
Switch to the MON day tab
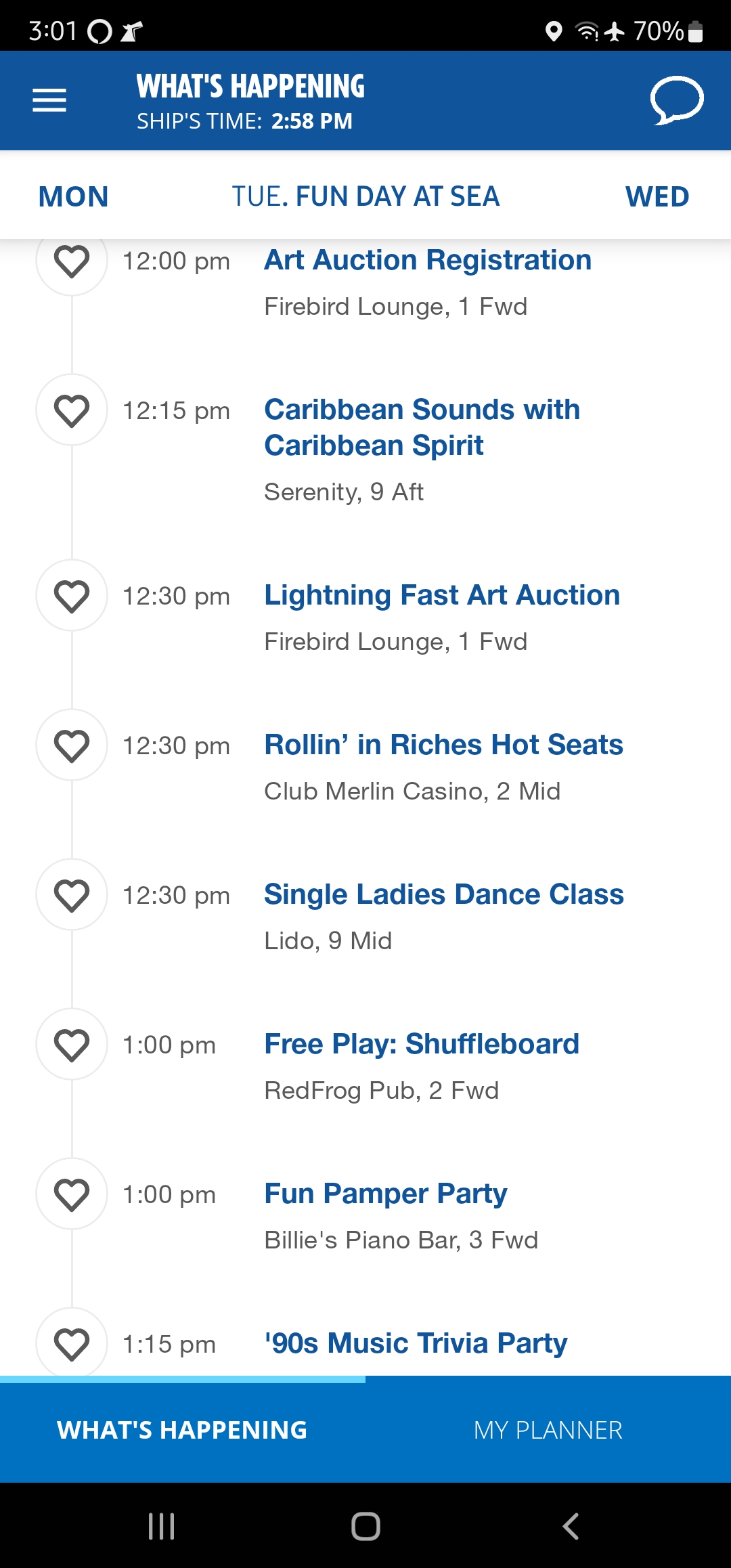(x=73, y=196)
